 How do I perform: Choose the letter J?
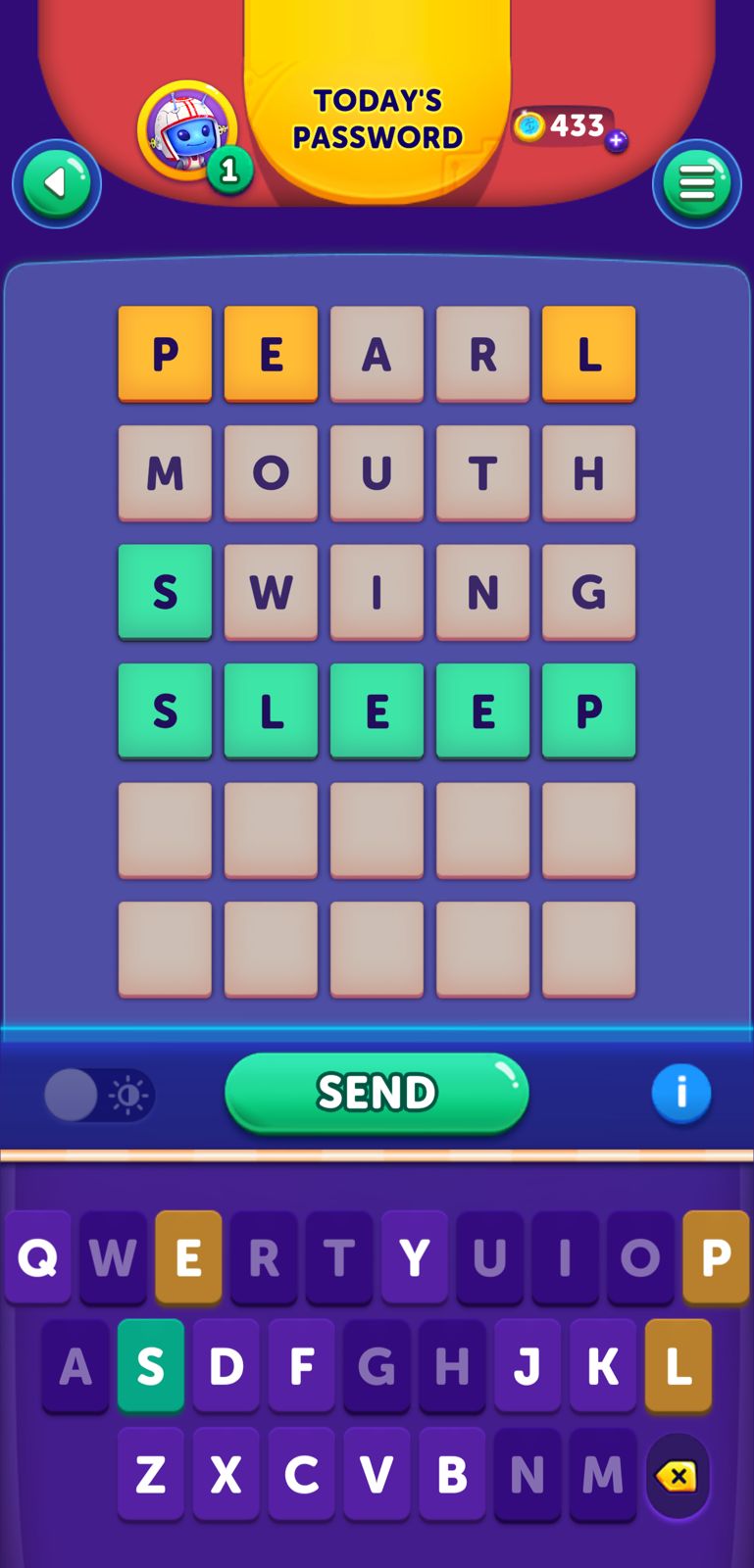[528, 1365]
